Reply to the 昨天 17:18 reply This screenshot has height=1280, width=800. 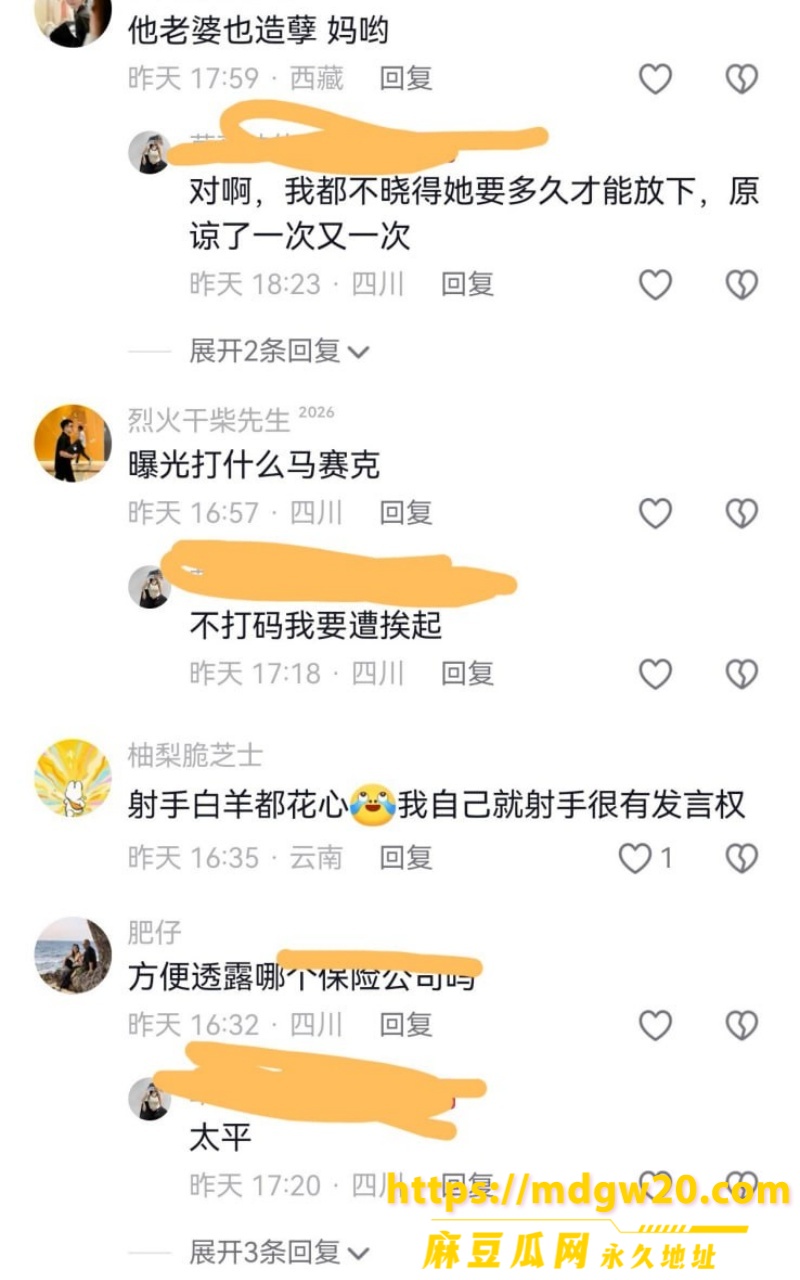click(x=467, y=674)
